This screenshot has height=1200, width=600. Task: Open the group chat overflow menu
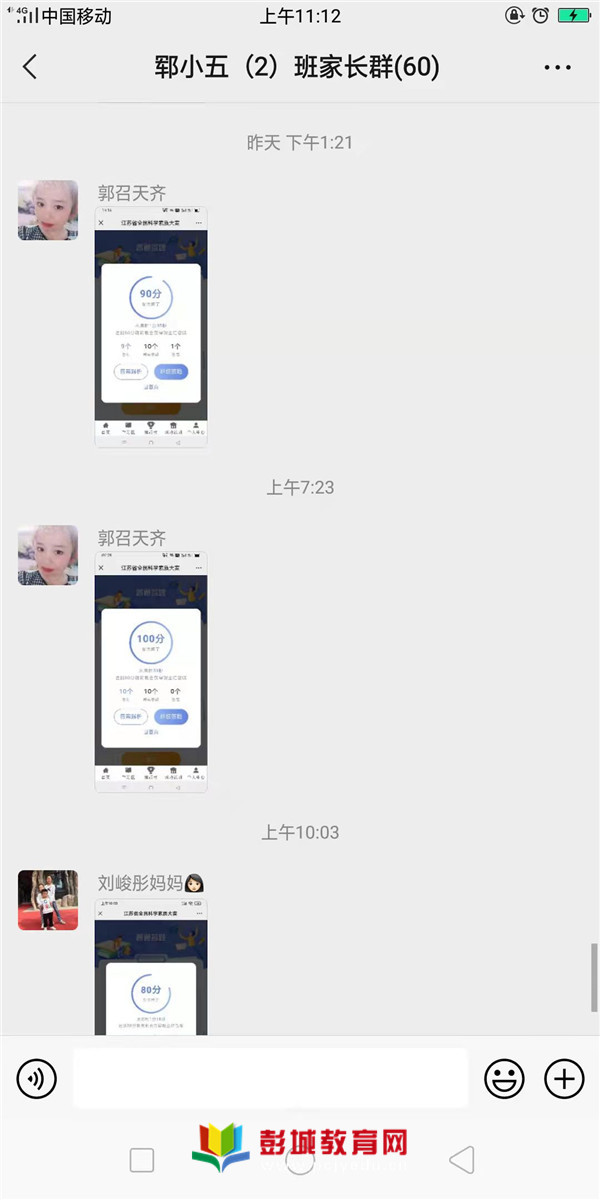pyautogui.click(x=557, y=67)
